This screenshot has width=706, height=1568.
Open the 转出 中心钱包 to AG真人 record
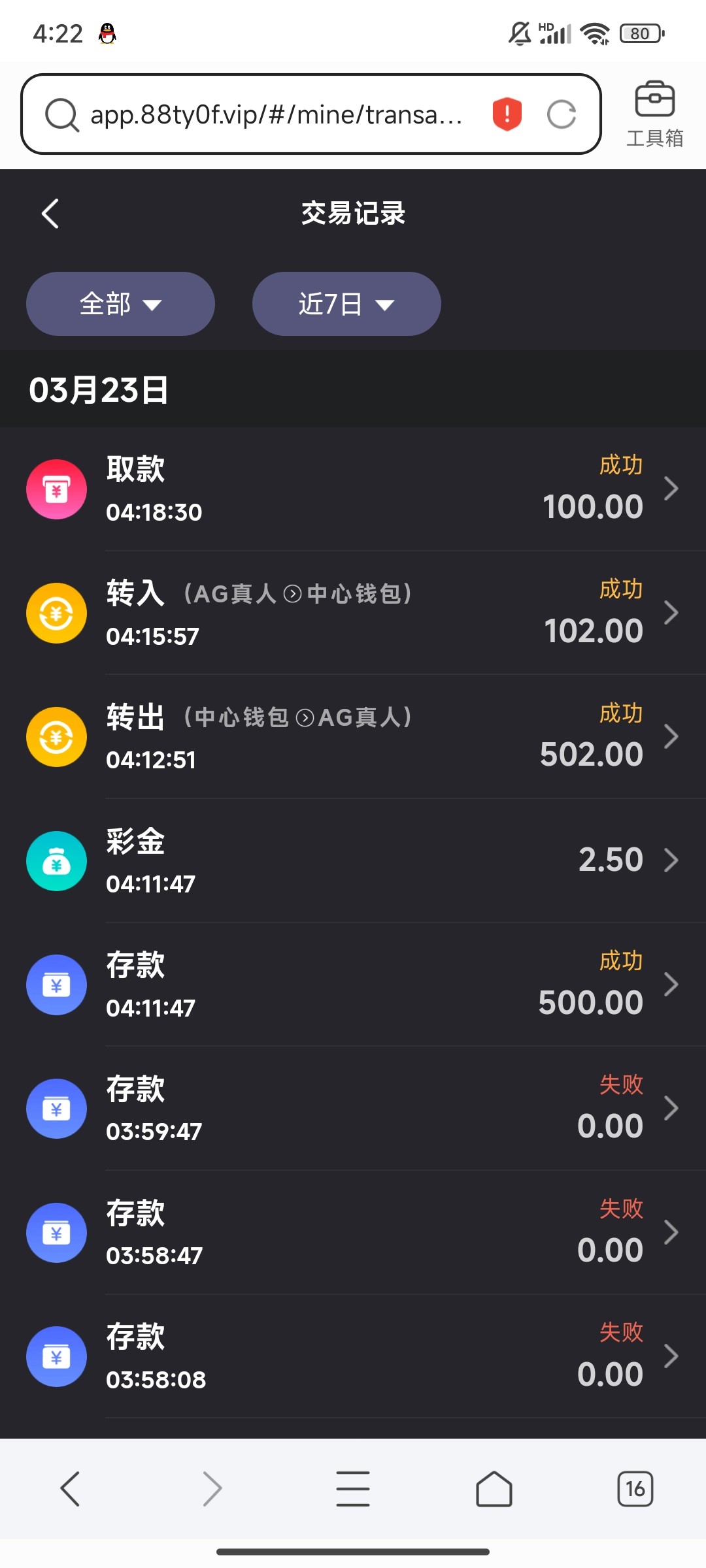click(x=353, y=736)
